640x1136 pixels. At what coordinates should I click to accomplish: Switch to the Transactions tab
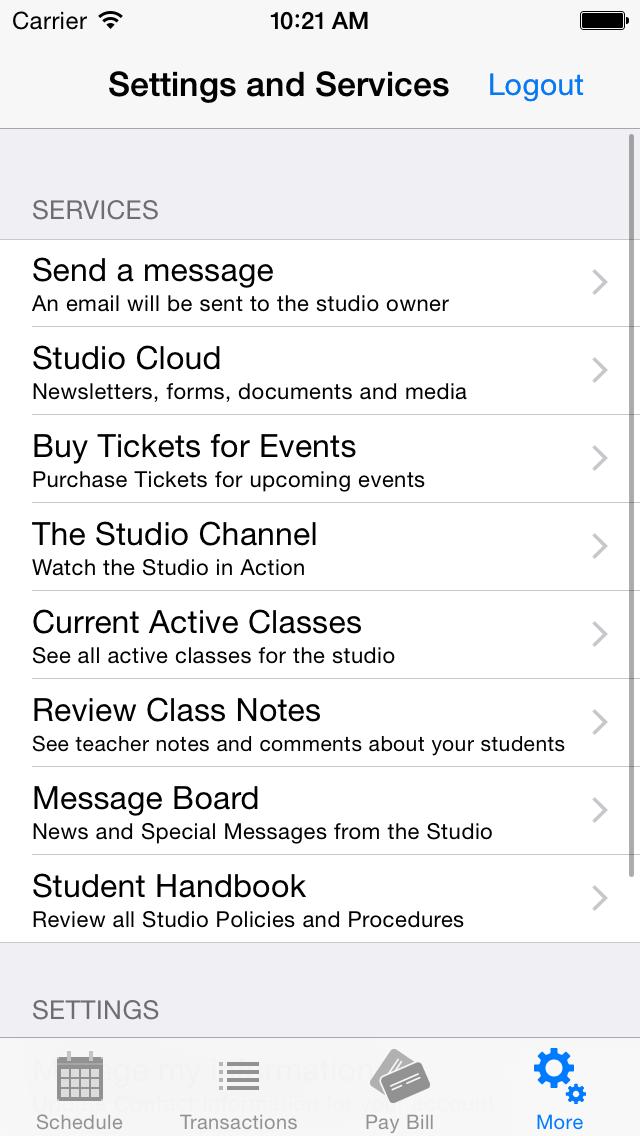coord(239,1090)
